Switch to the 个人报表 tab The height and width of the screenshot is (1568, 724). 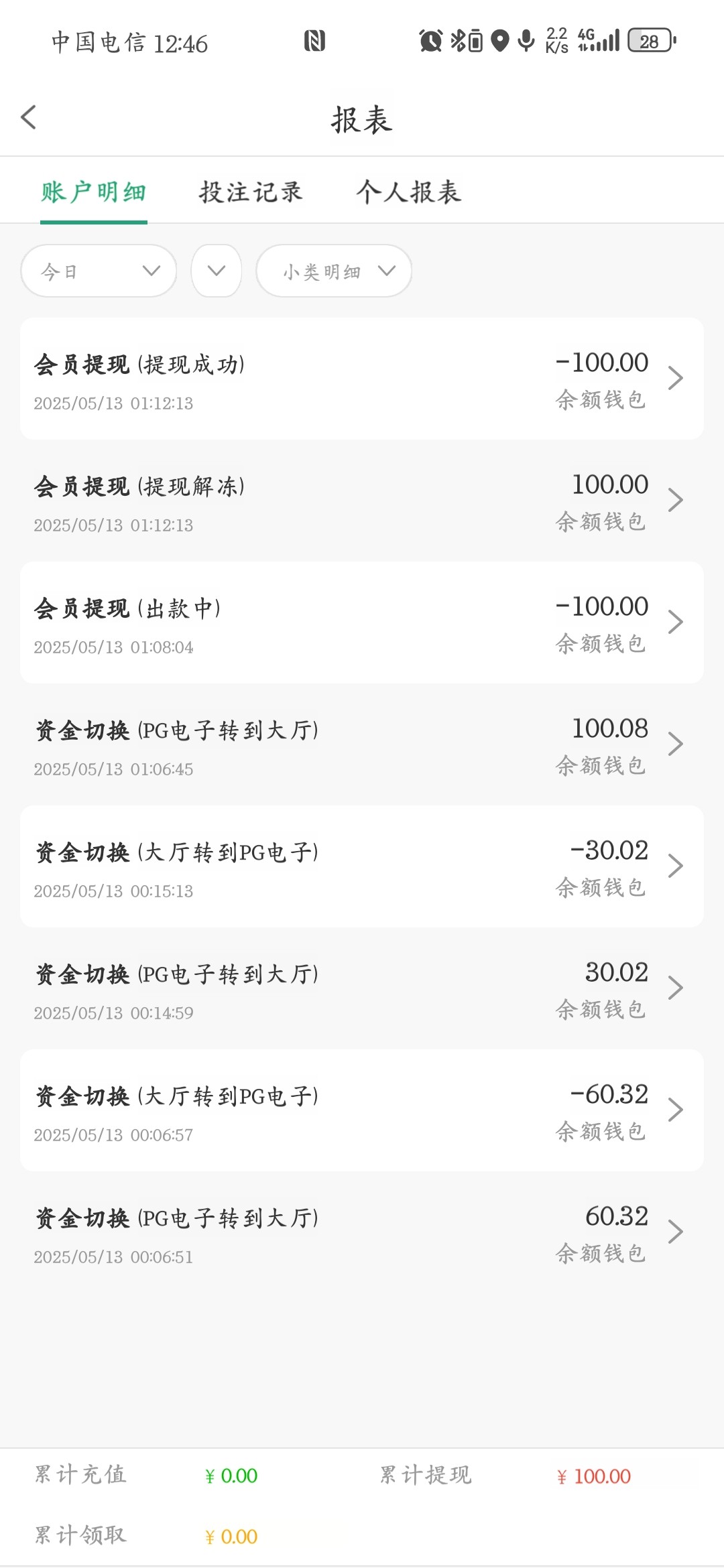409,192
